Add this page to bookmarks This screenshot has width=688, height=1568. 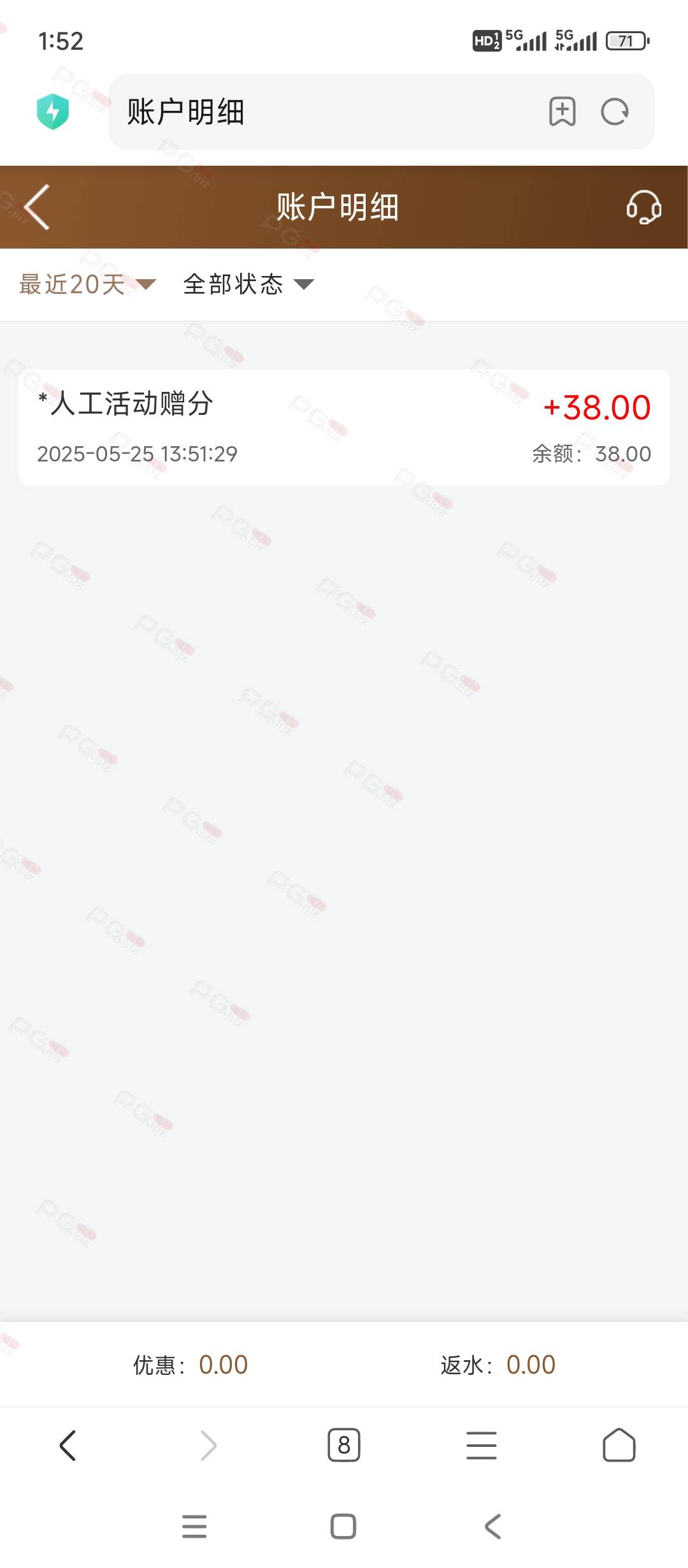(x=563, y=112)
